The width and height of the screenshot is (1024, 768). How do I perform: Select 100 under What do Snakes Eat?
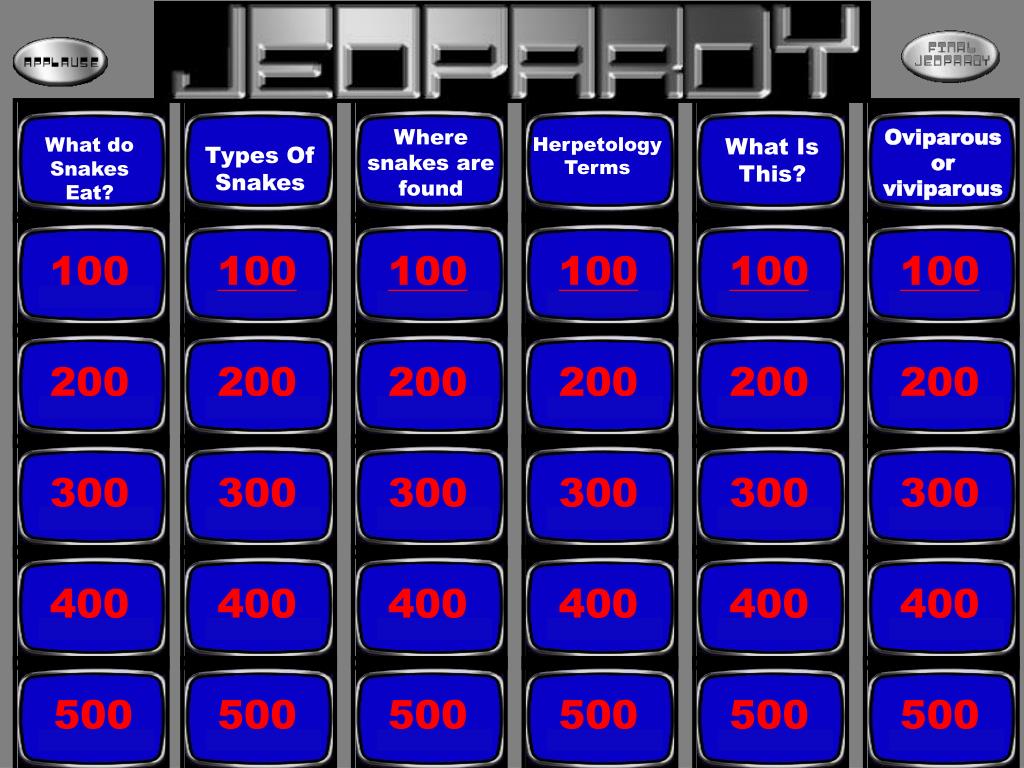coord(90,272)
